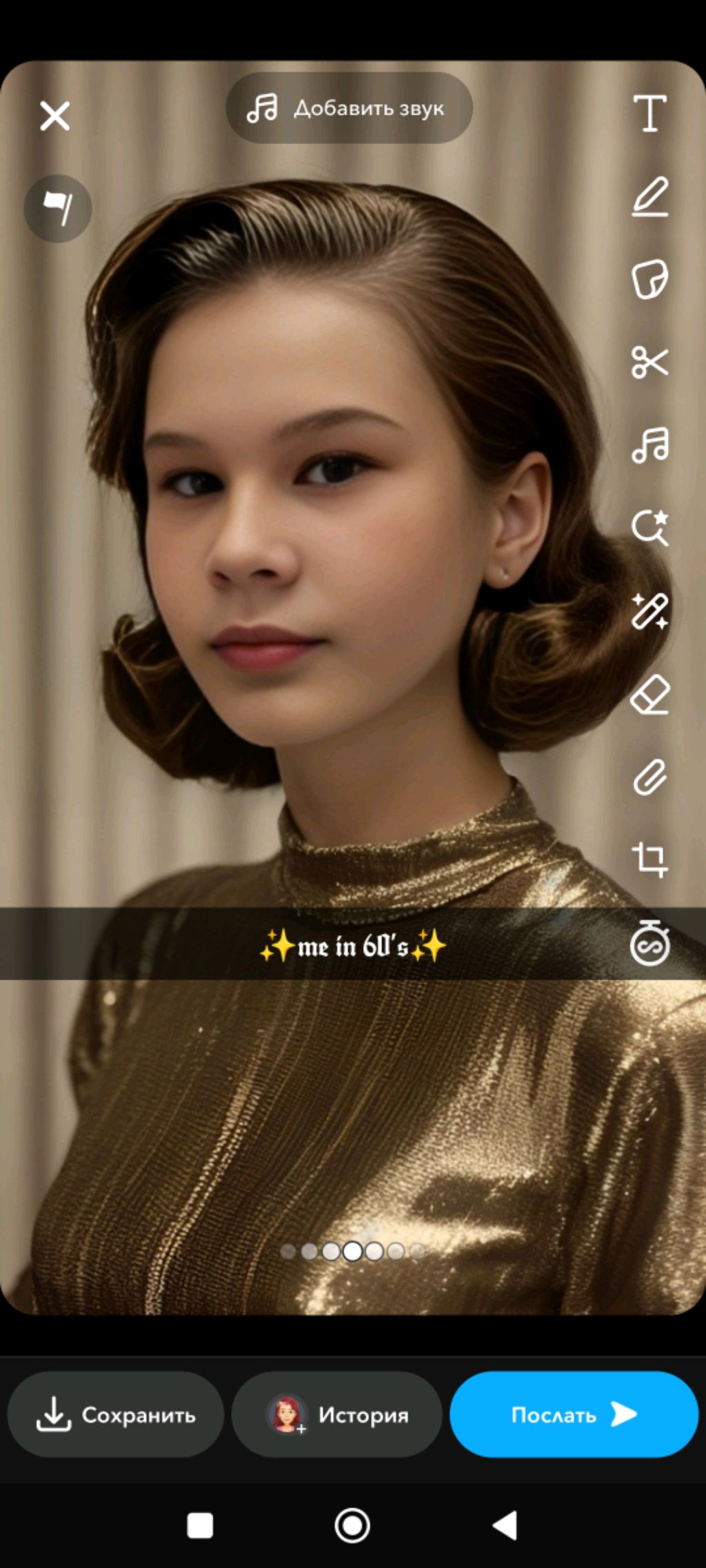Tap the magic wand effects tool
The height and width of the screenshot is (1568, 706).
click(649, 611)
